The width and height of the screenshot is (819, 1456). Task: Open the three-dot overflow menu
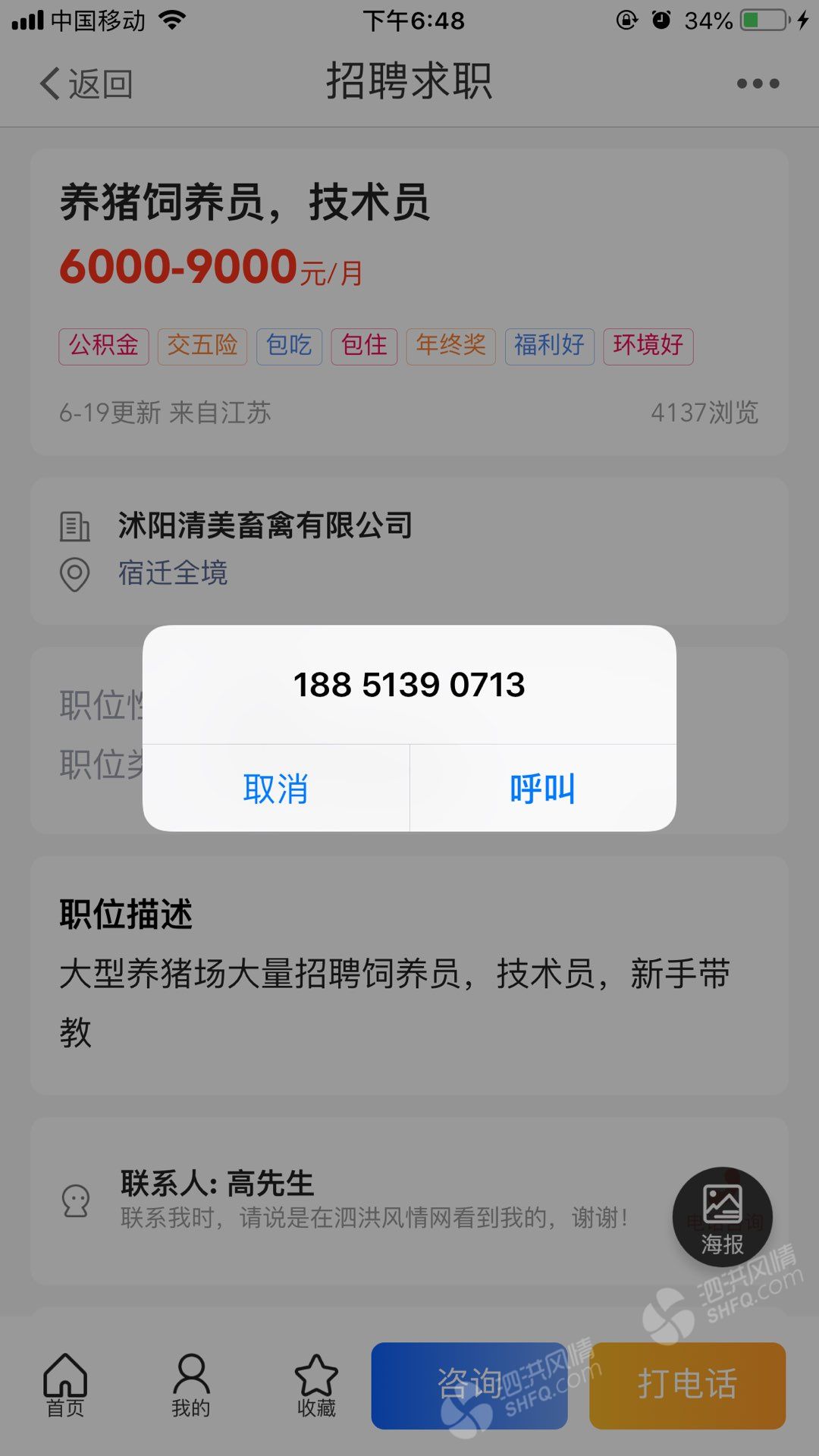coord(758,83)
